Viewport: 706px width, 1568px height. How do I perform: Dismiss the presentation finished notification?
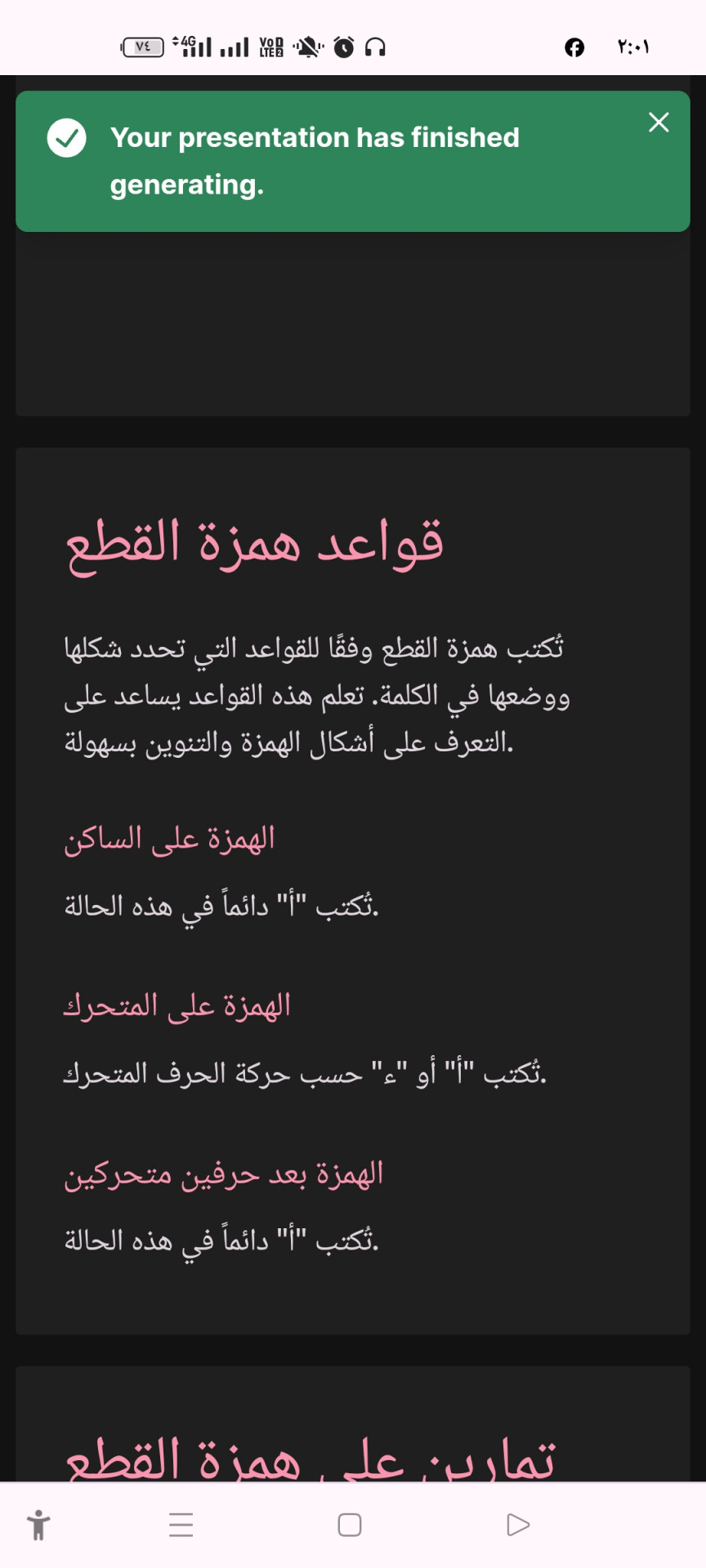point(659,122)
